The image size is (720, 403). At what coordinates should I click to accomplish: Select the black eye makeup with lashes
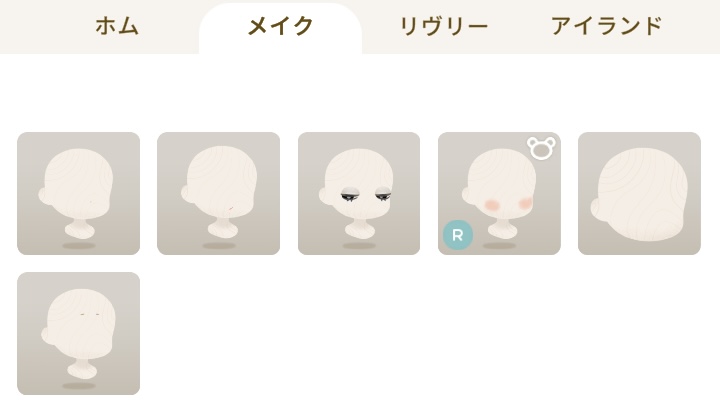[359, 193]
